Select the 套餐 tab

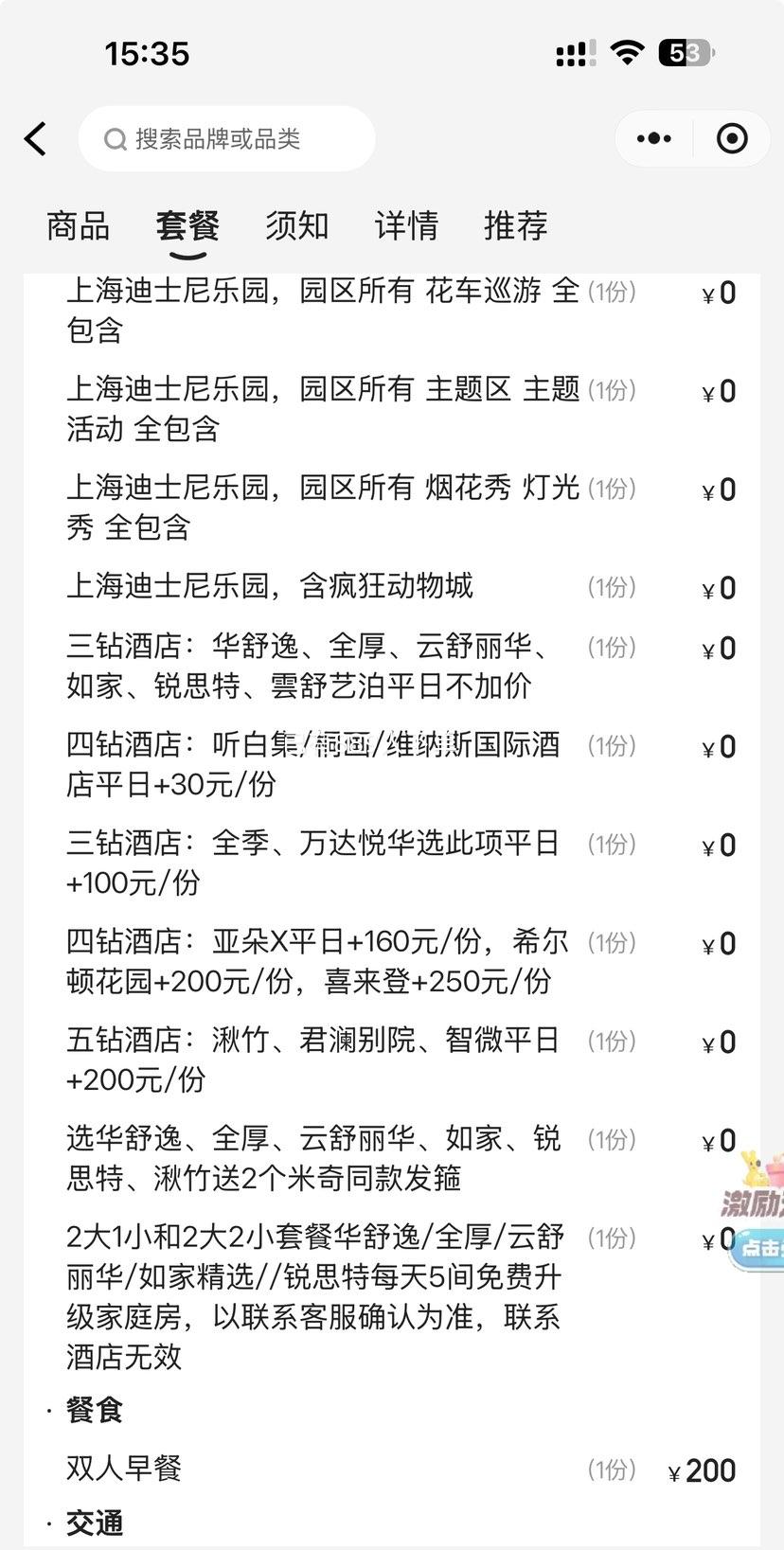(x=187, y=225)
